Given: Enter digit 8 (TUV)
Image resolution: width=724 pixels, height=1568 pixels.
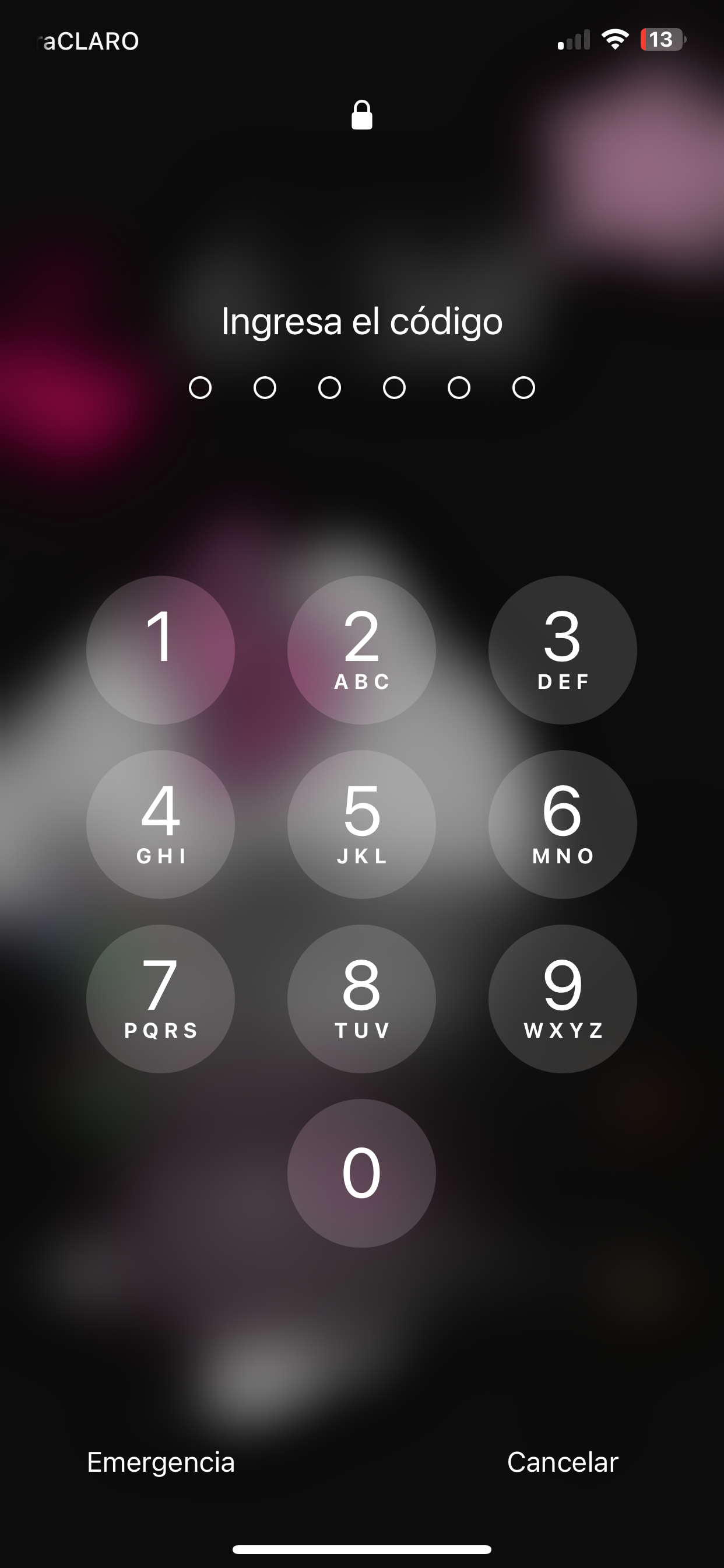Looking at the screenshot, I should [361, 998].
